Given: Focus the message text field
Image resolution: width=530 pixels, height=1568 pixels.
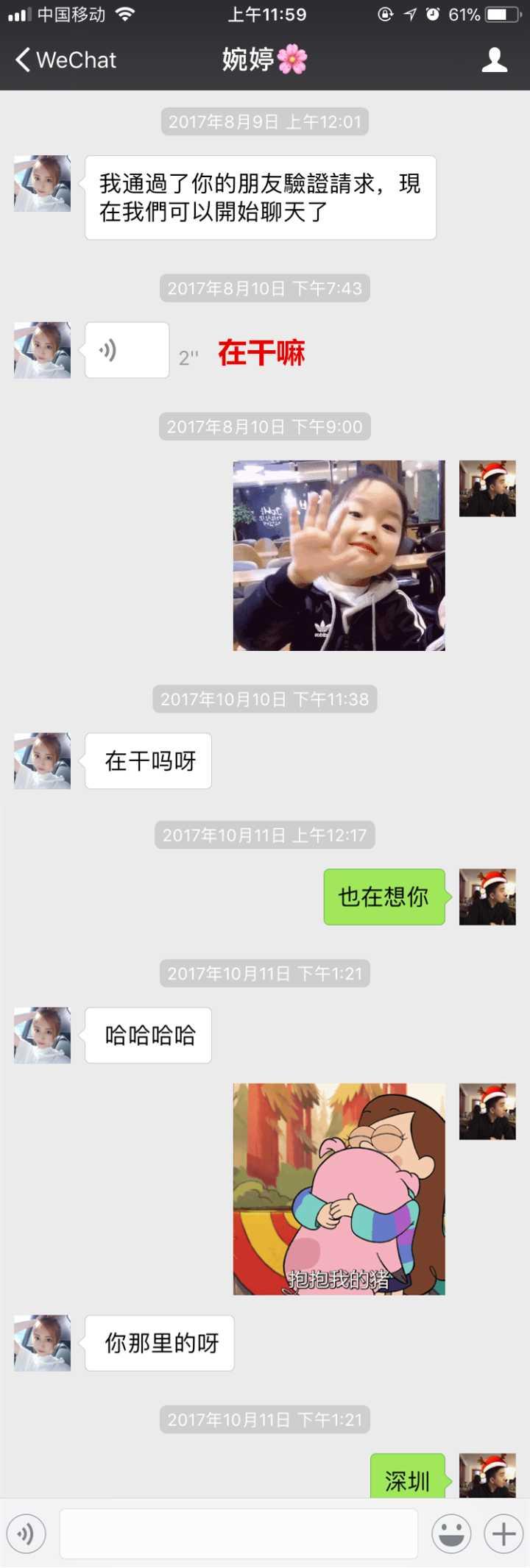Looking at the screenshot, I should coord(239,1533).
